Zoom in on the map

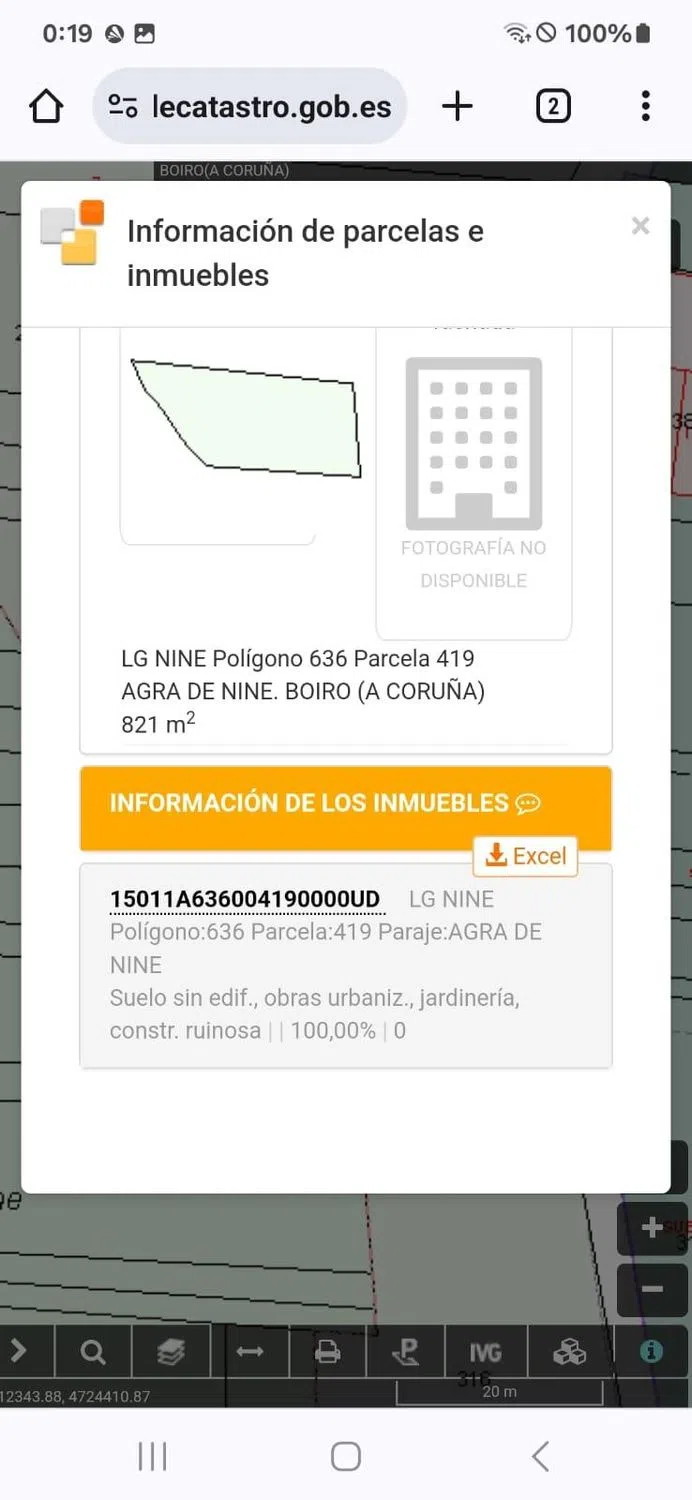[x=652, y=1228]
